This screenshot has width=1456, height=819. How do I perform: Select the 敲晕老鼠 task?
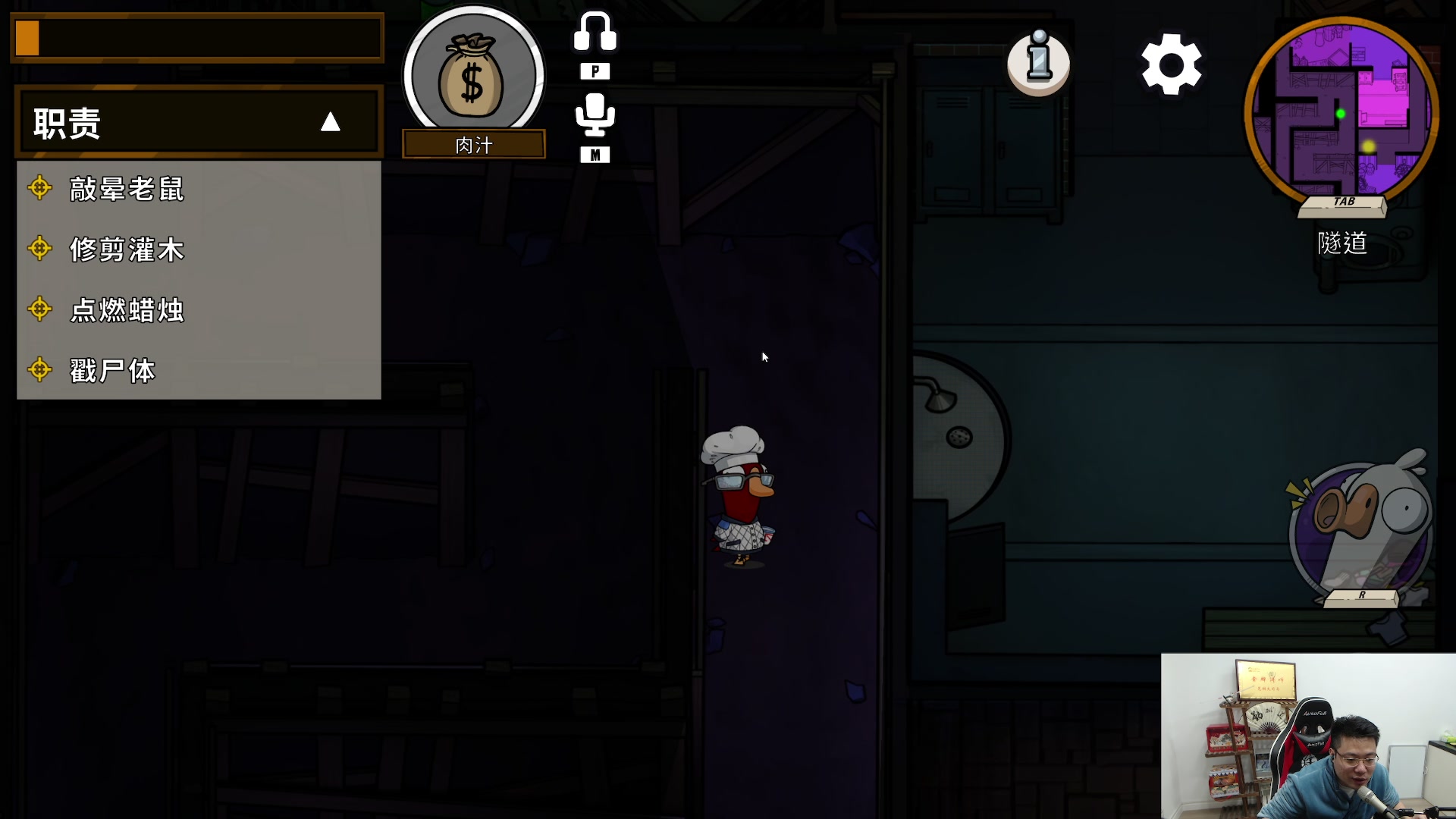[127, 189]
